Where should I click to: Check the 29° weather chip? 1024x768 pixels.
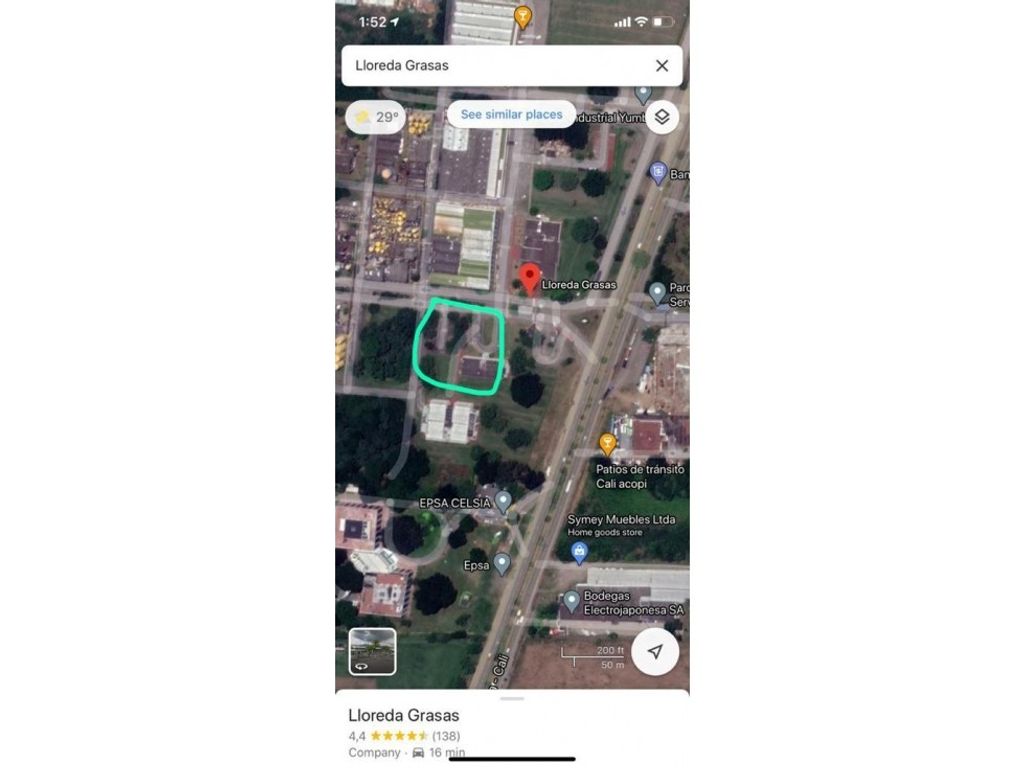click(x=376, y=117)
